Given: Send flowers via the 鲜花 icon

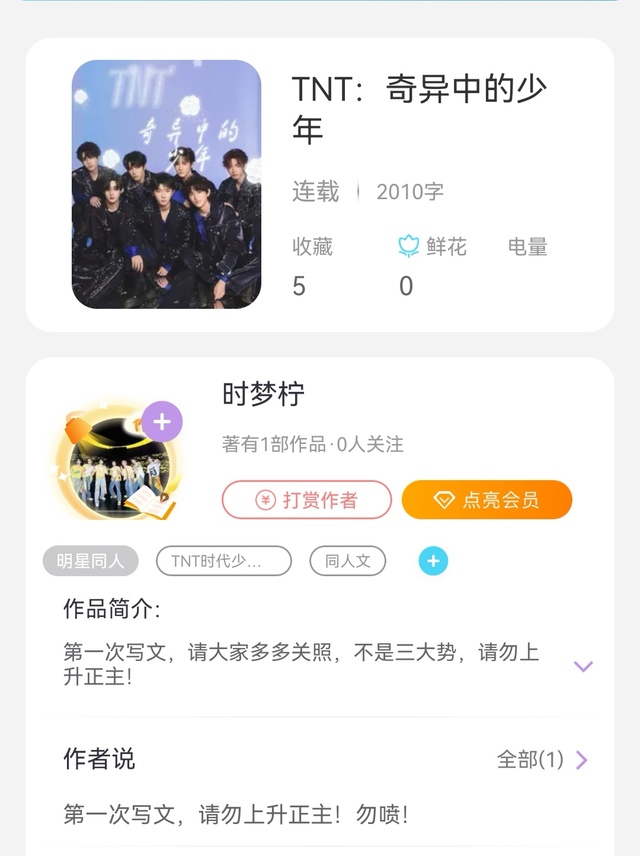Looking at the screenshot, I should 409,246.
